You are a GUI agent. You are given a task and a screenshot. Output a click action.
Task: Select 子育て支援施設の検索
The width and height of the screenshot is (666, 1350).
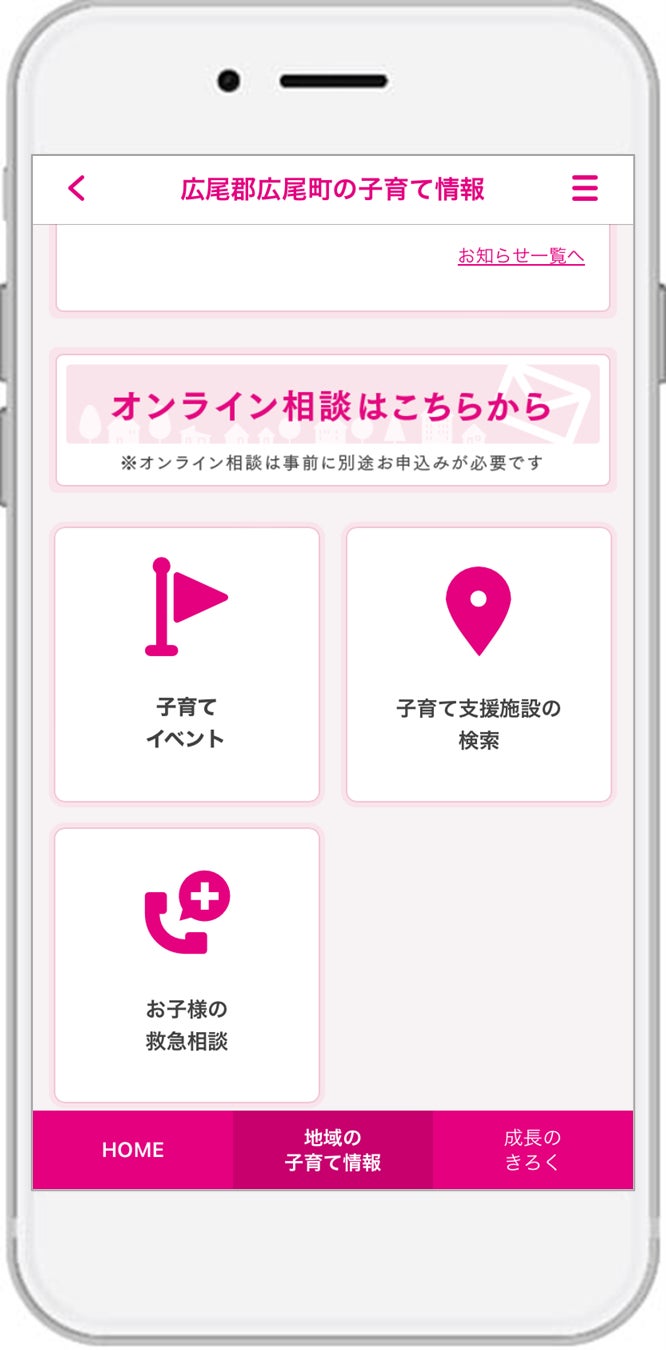pos(478,664)
